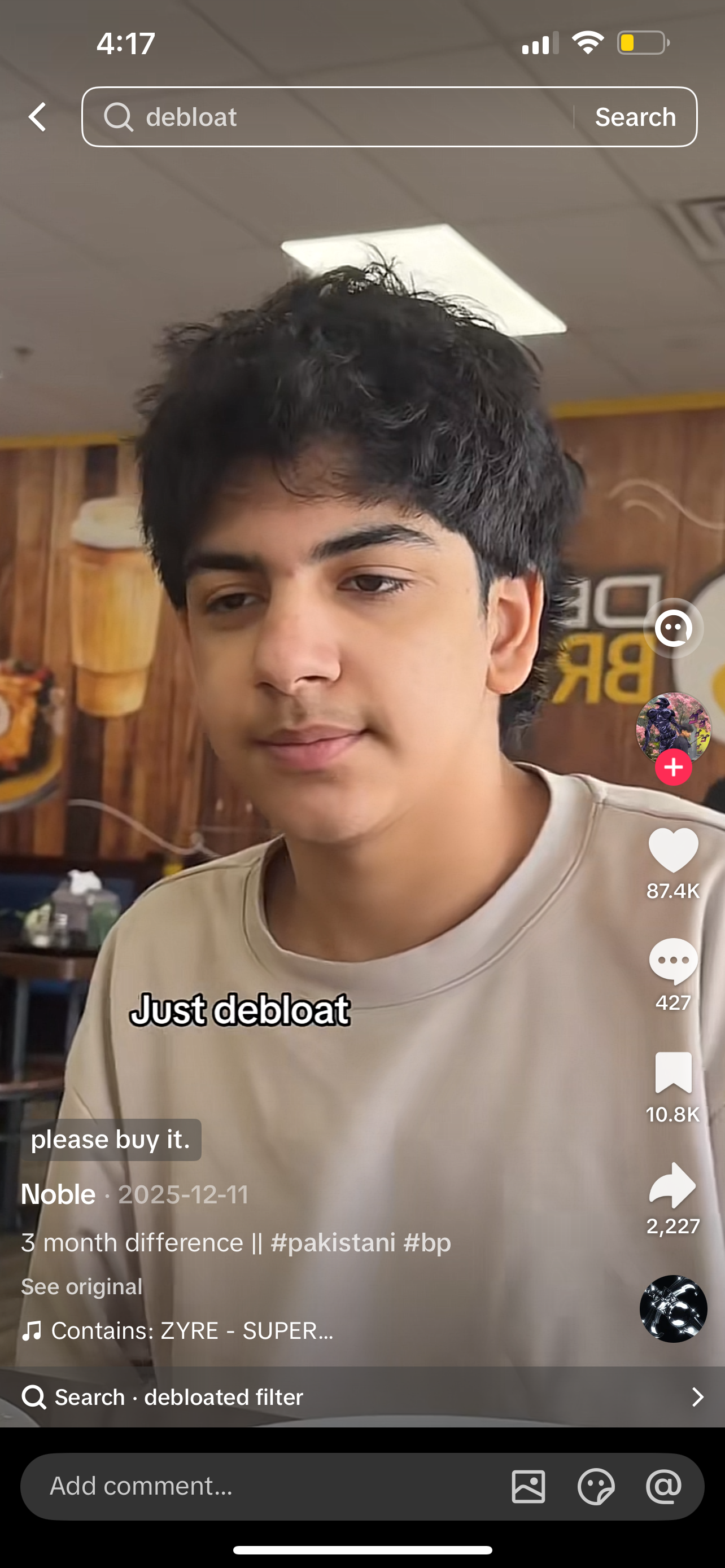The height and width of the screenshot is (1568, 725).
Task: Bookmark this video
Action: (x=672, y=1072)
